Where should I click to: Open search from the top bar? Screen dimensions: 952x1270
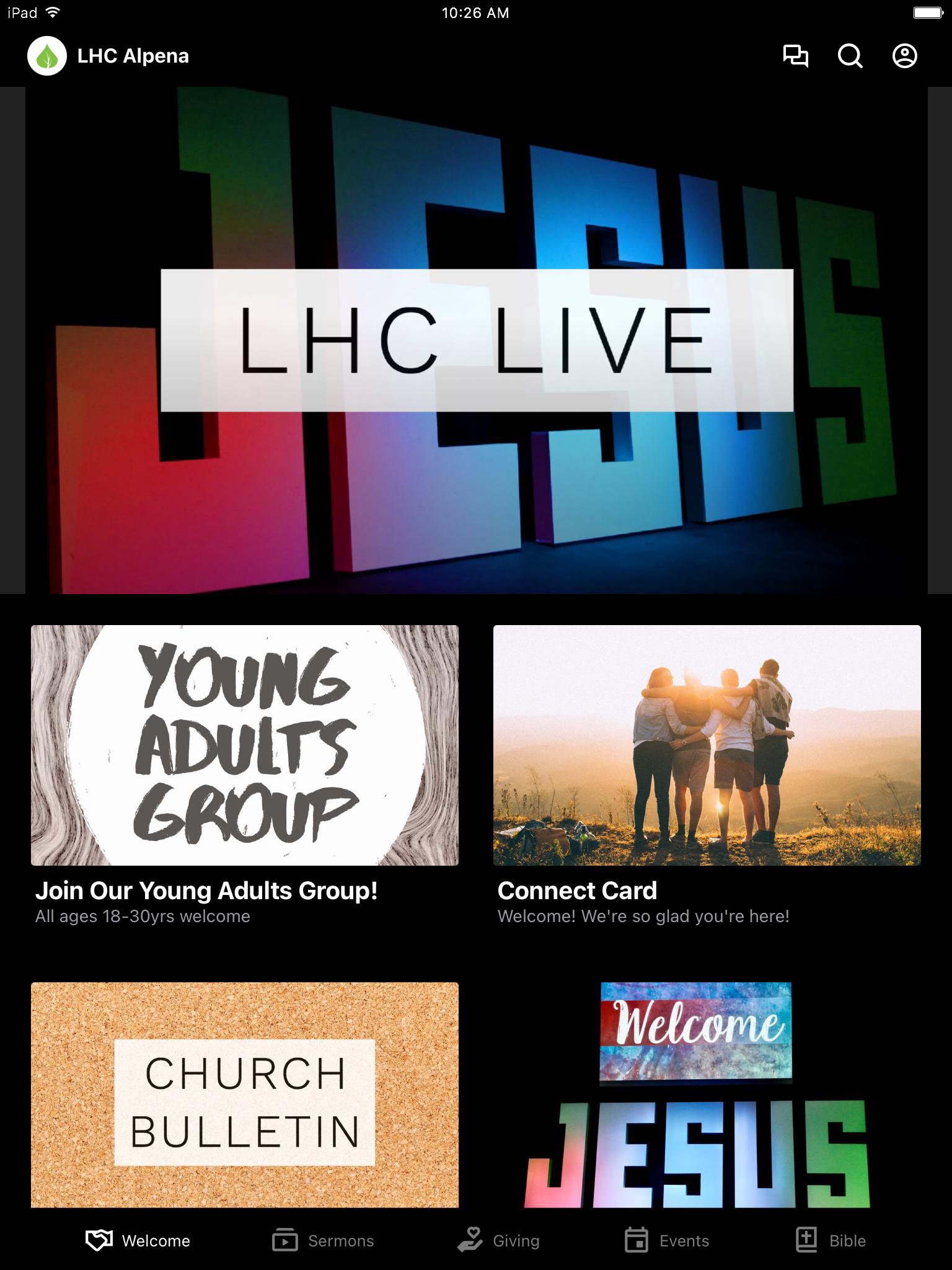pyautogui.click(x=850, y=56)
